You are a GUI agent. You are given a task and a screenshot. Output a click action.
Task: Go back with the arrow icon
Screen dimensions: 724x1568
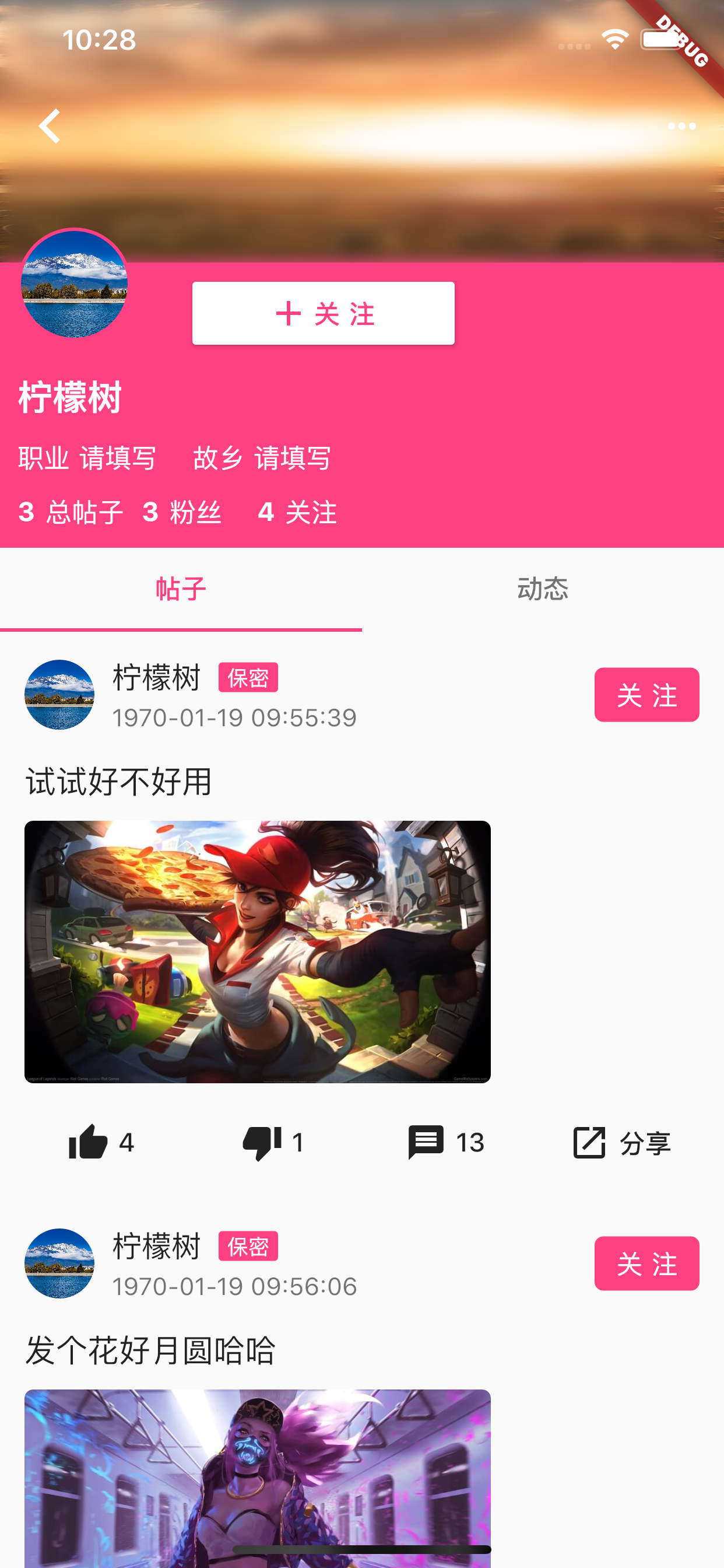tap(50, 126)
